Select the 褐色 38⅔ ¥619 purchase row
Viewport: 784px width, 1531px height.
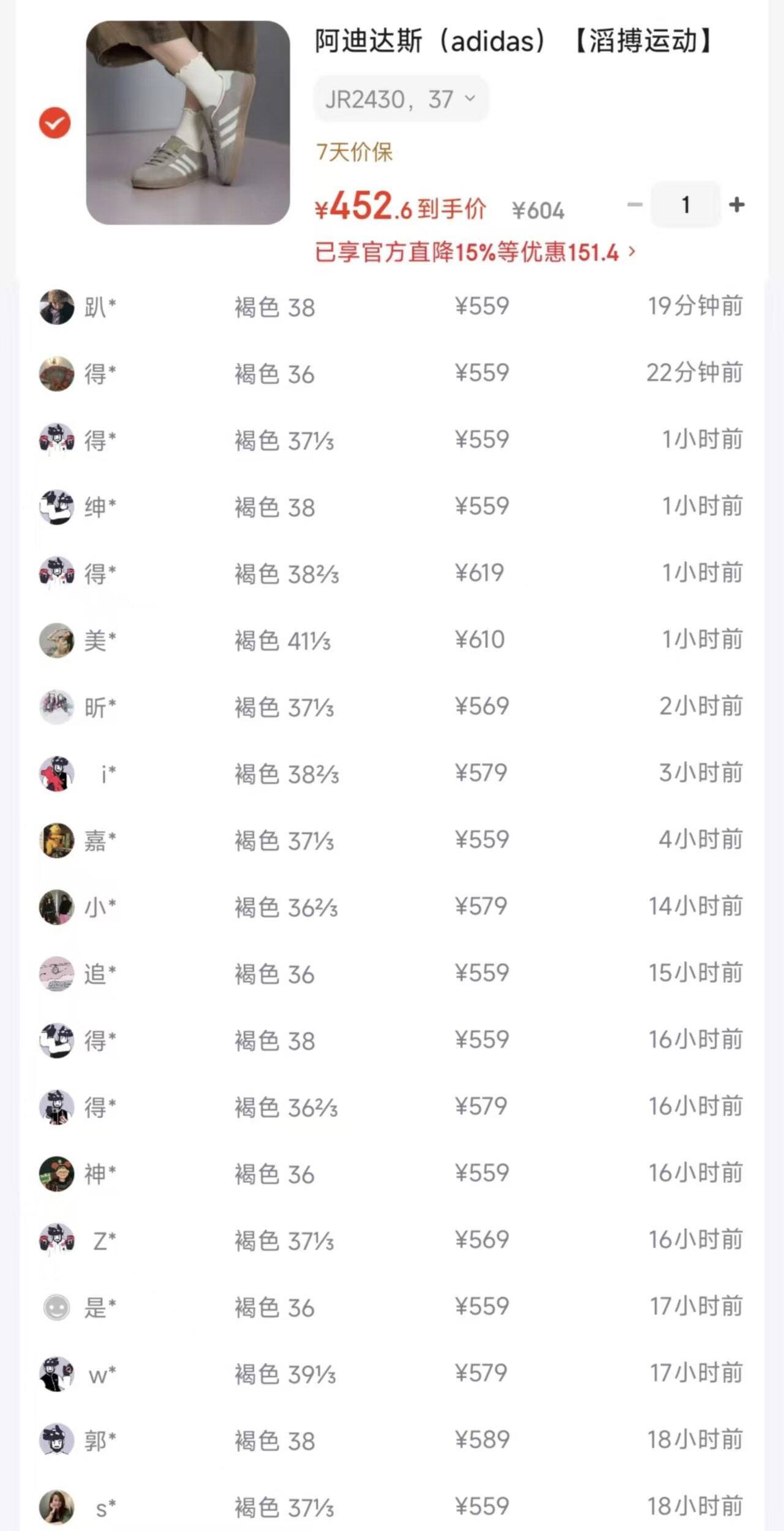(x=392, y=573)
